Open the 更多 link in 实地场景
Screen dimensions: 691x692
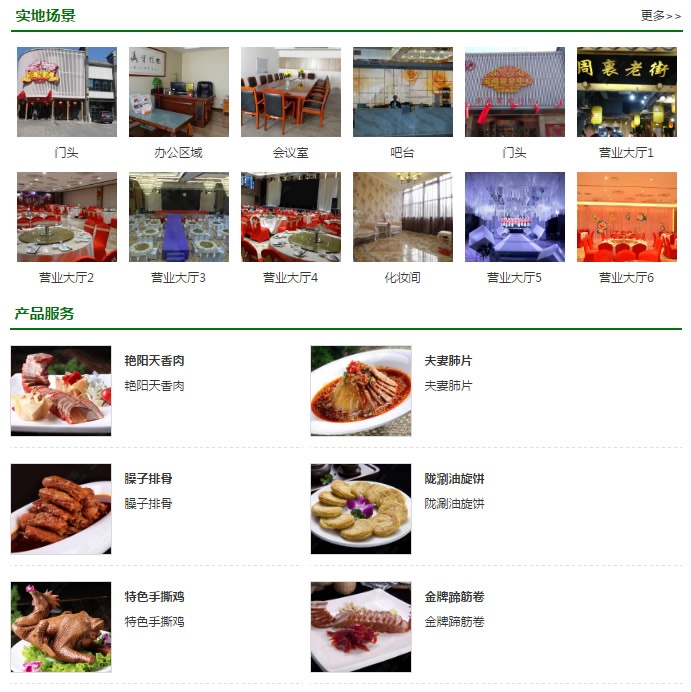coord(660,16)
